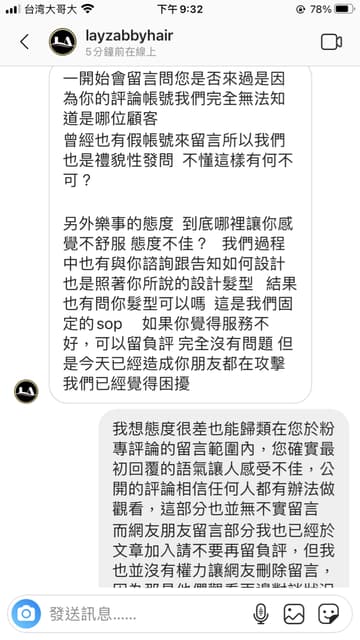Start a video call with layzabbyhair
This screenshot has height=640, width=360.
click(331, 42)
